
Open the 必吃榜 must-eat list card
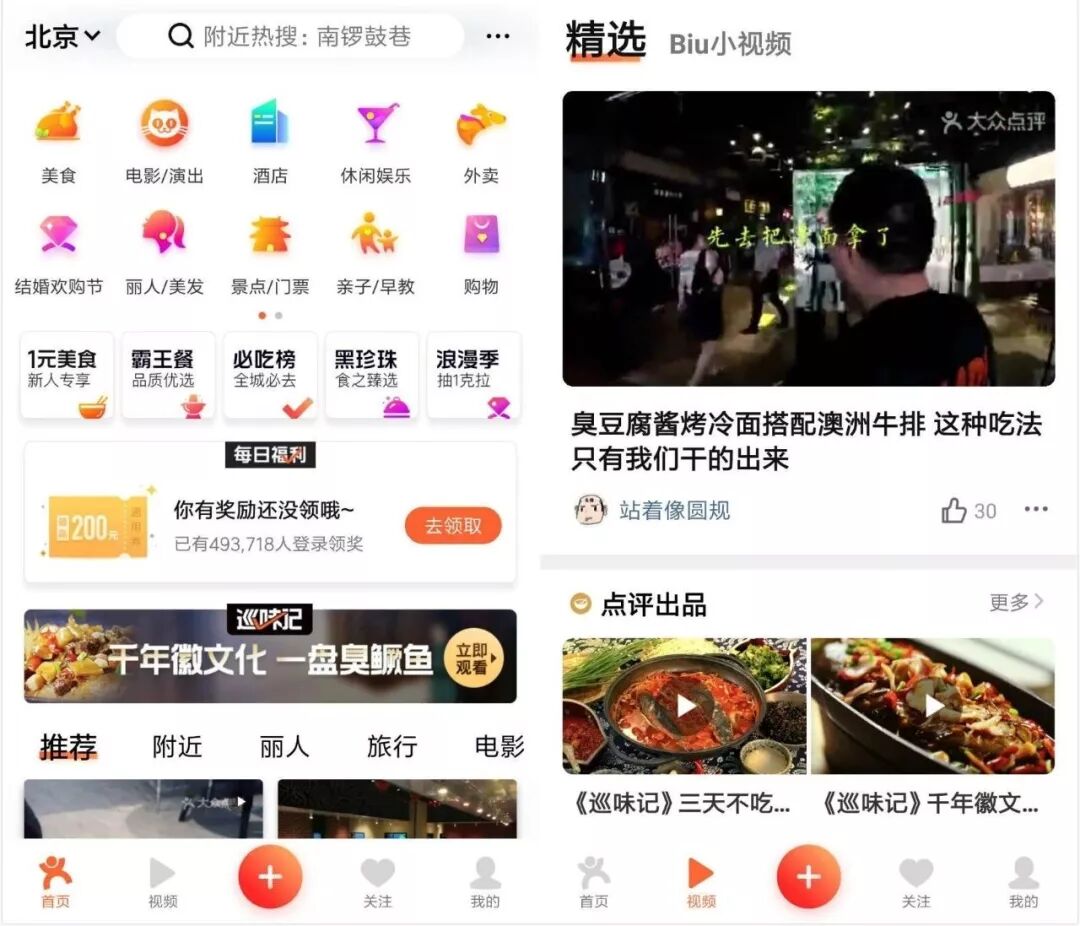point(269,376)
